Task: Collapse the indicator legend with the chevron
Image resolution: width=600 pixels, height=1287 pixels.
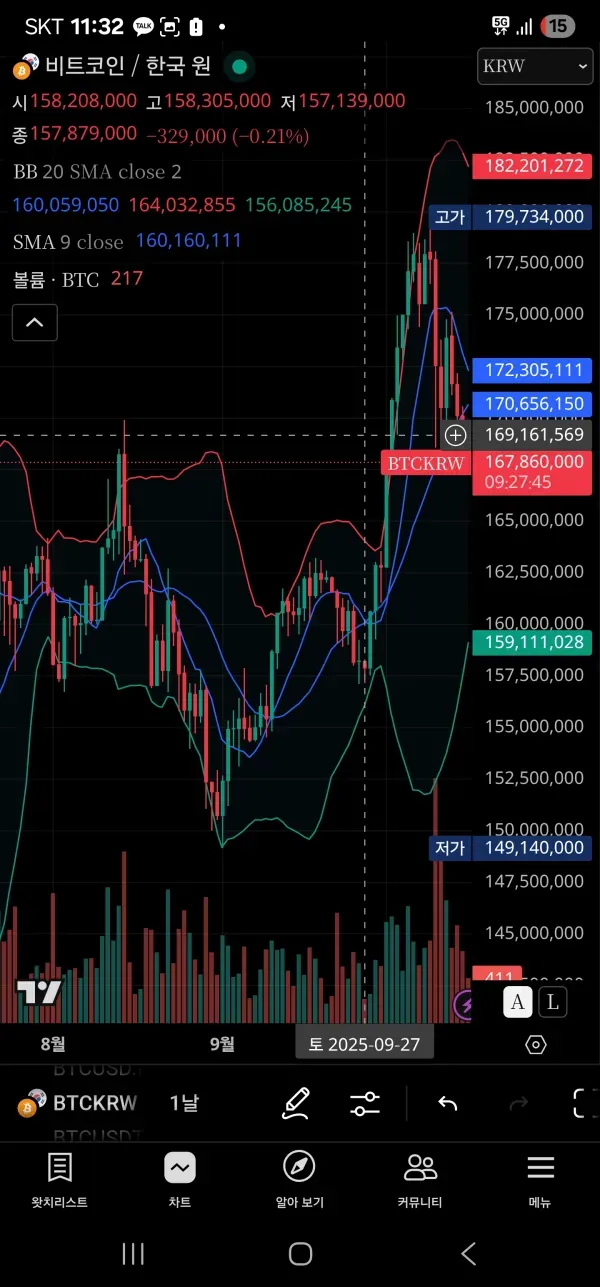Action: (35, 322)
